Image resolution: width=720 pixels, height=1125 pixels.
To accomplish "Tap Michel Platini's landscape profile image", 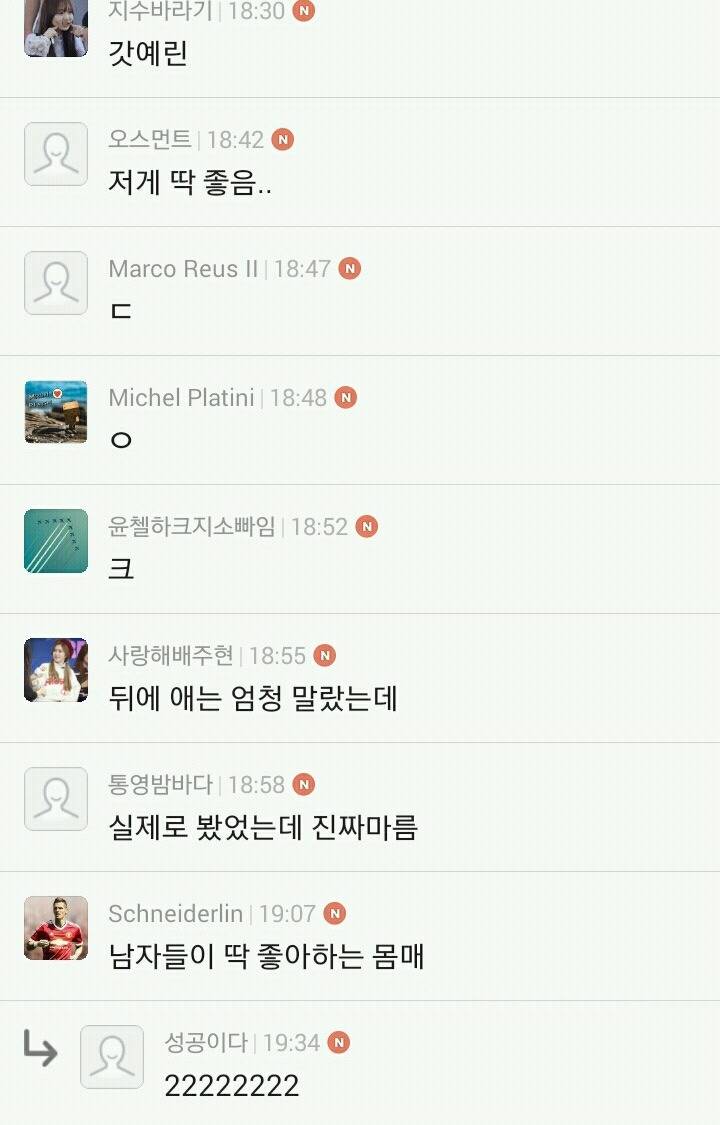I will 55,412.
